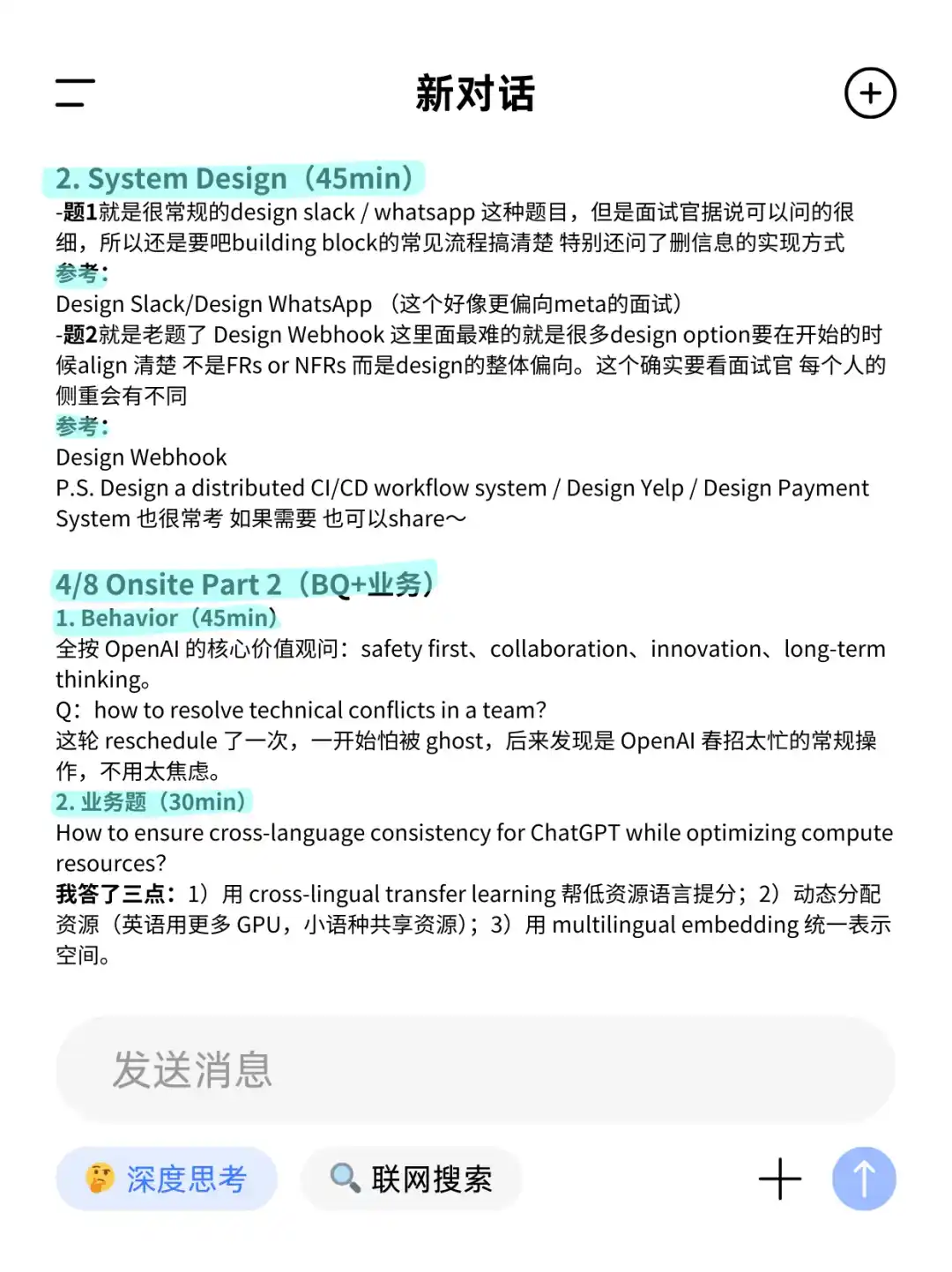Viewport: 952px width, 1272px height.
Task: Tap the blue upward send arrow icon
Action: click(863, 1179)
